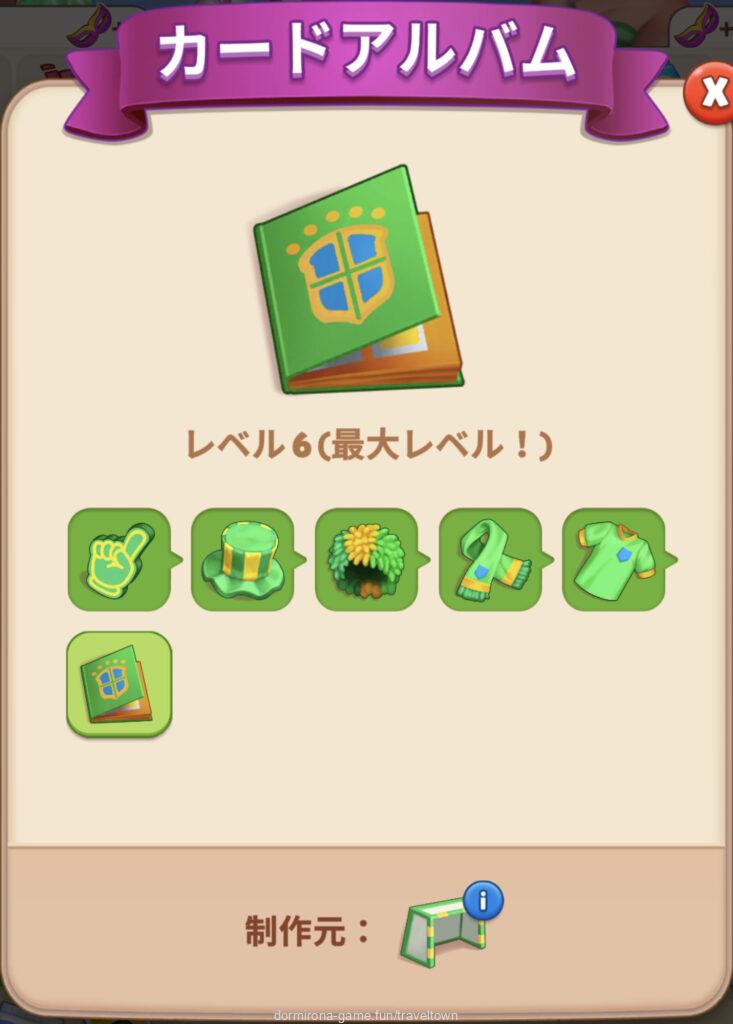Screen dimensions: 733x1024
Task: Select the green pom-pom wig tile
Action: tap(366, 560)
